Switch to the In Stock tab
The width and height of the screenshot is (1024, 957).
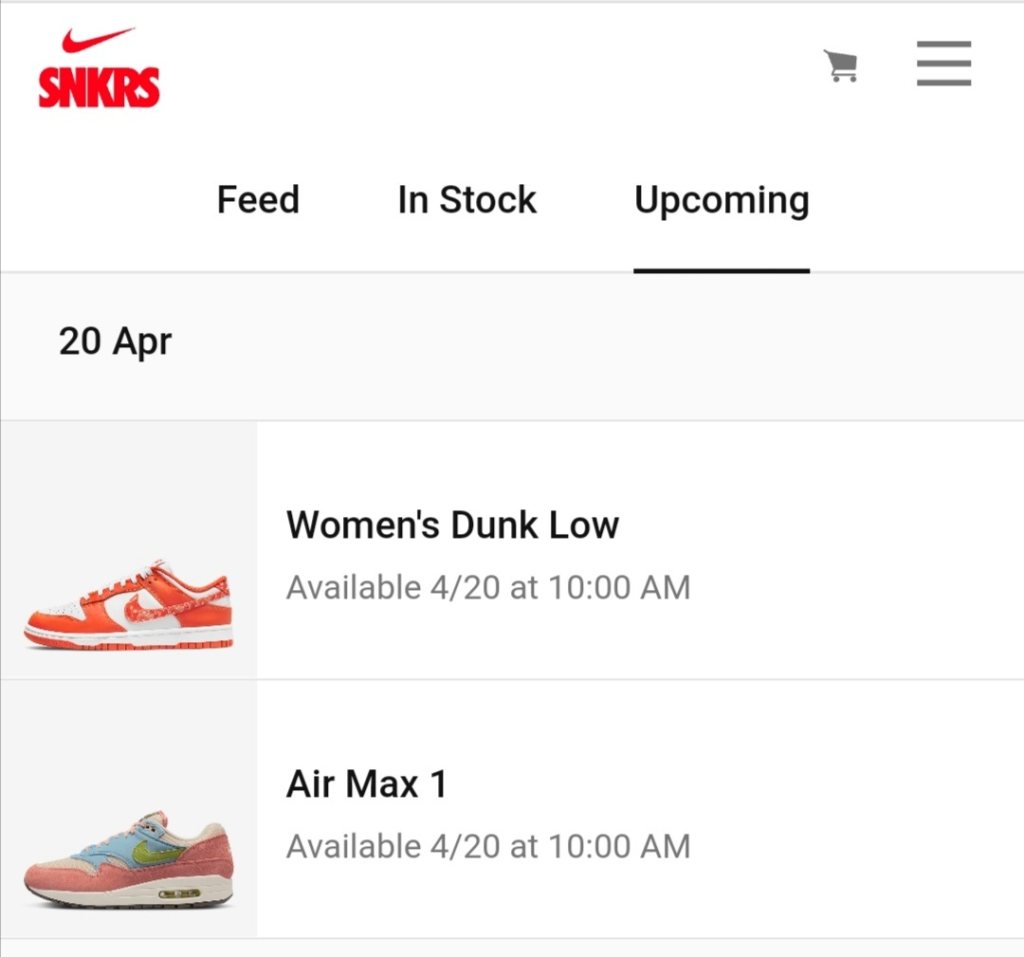pos(467,200)
